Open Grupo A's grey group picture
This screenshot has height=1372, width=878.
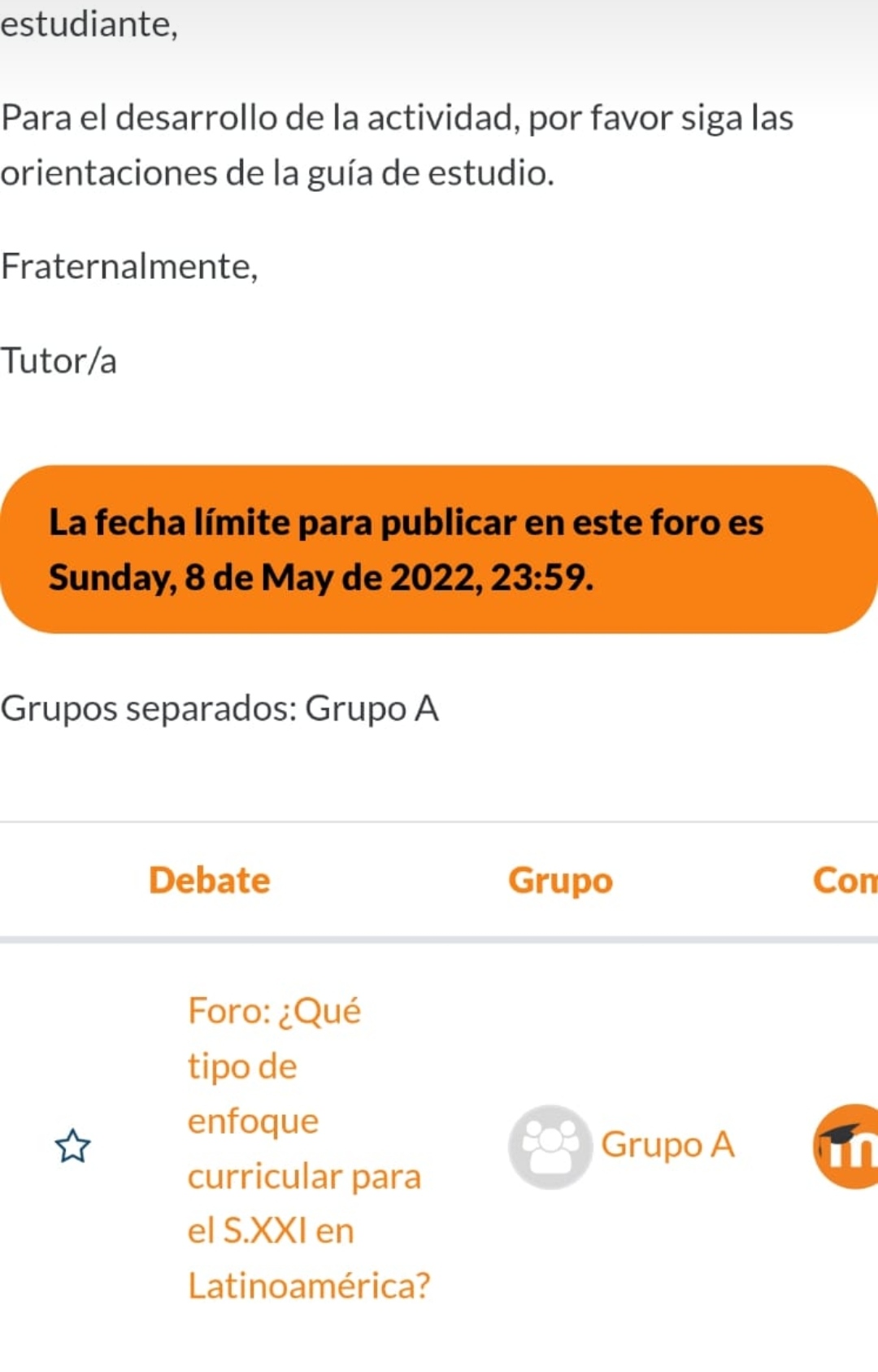[550, 1146]
